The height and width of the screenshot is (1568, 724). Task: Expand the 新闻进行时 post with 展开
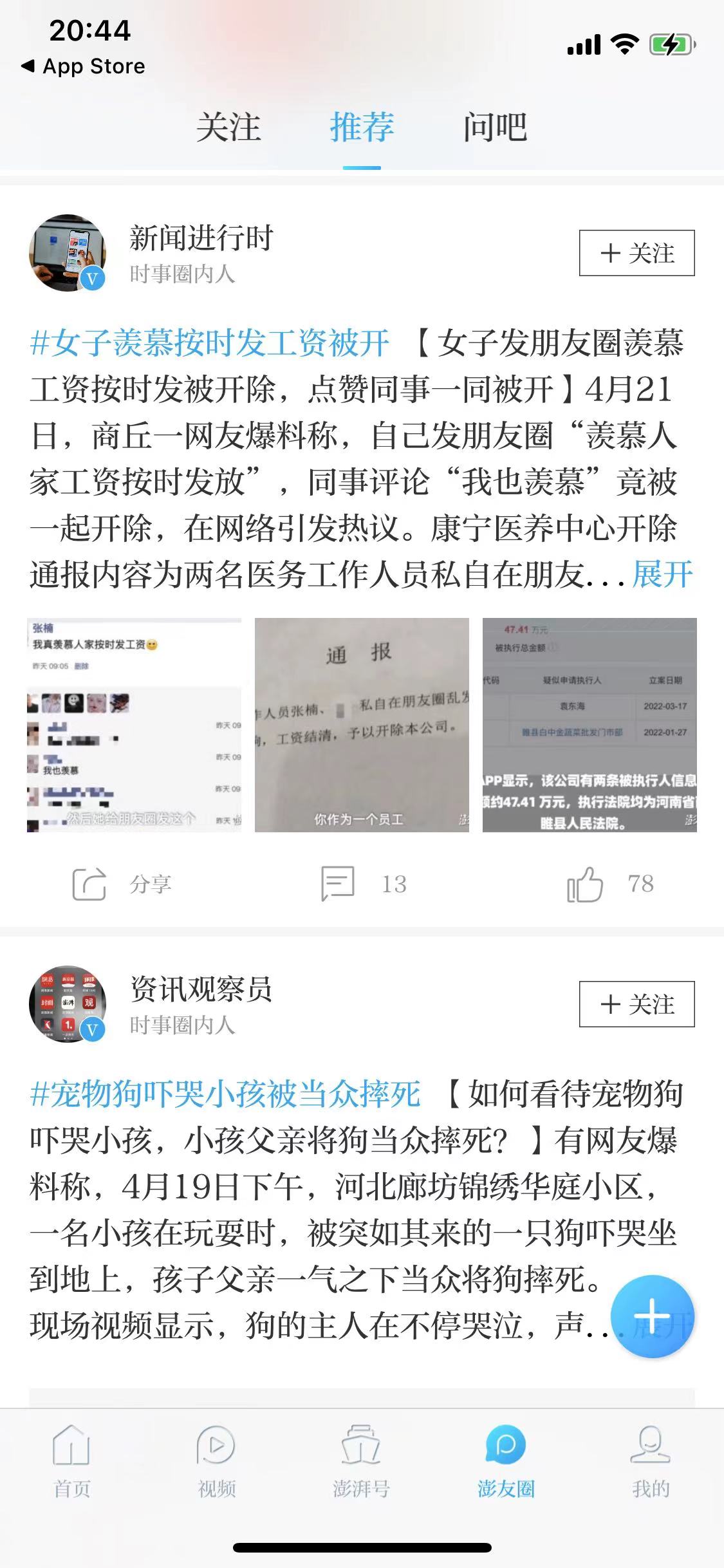pos(662,574)
